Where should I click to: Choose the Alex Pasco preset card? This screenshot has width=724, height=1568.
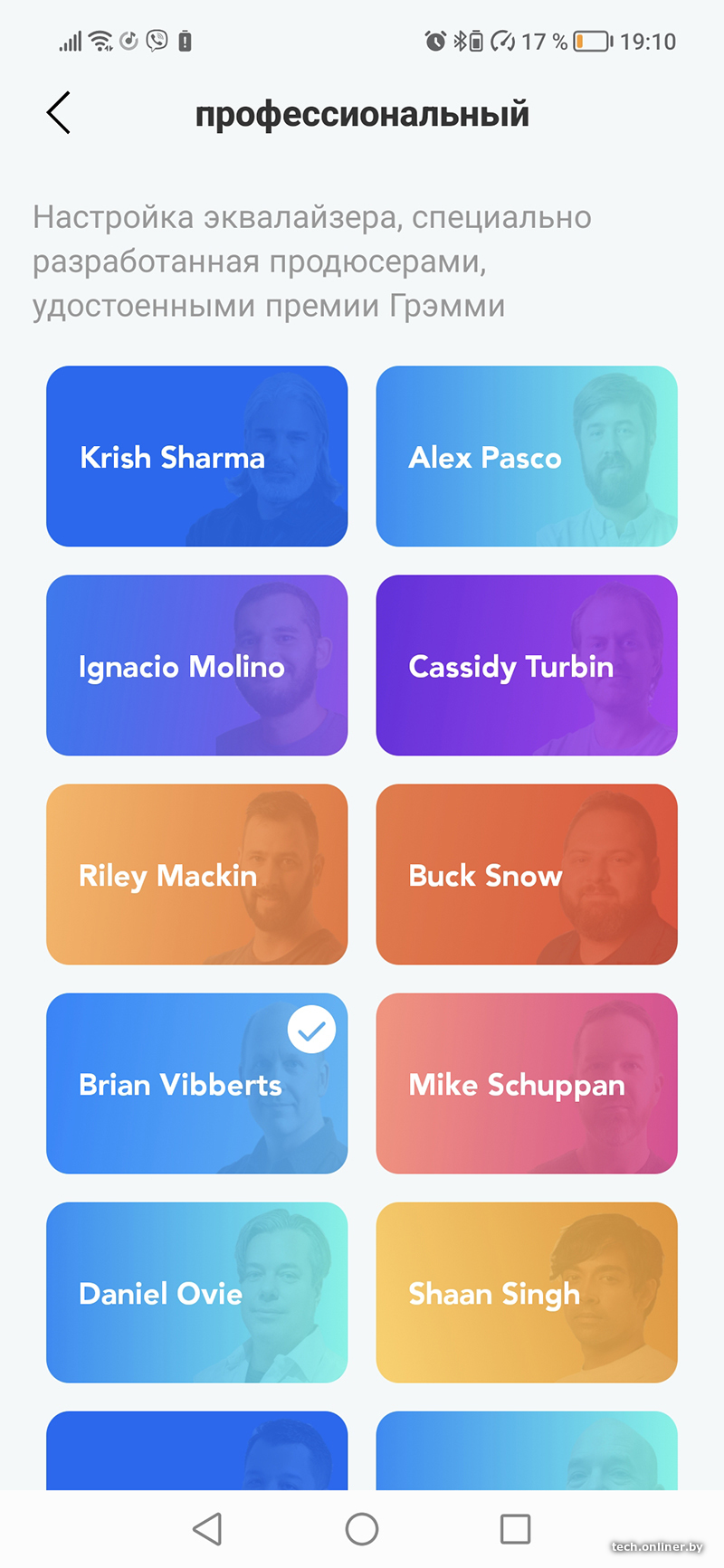tap(526, 456)
